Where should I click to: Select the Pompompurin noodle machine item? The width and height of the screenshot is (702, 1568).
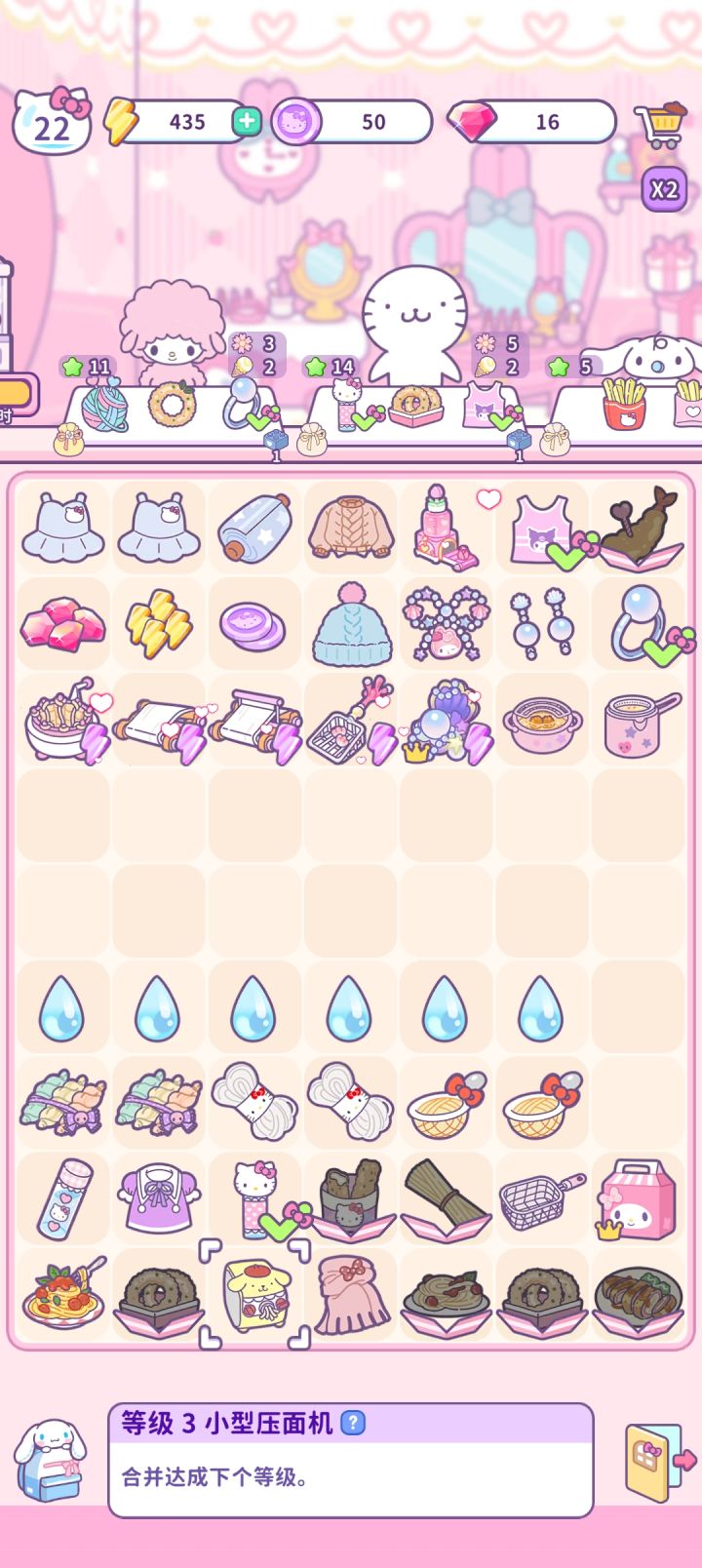254,1294
